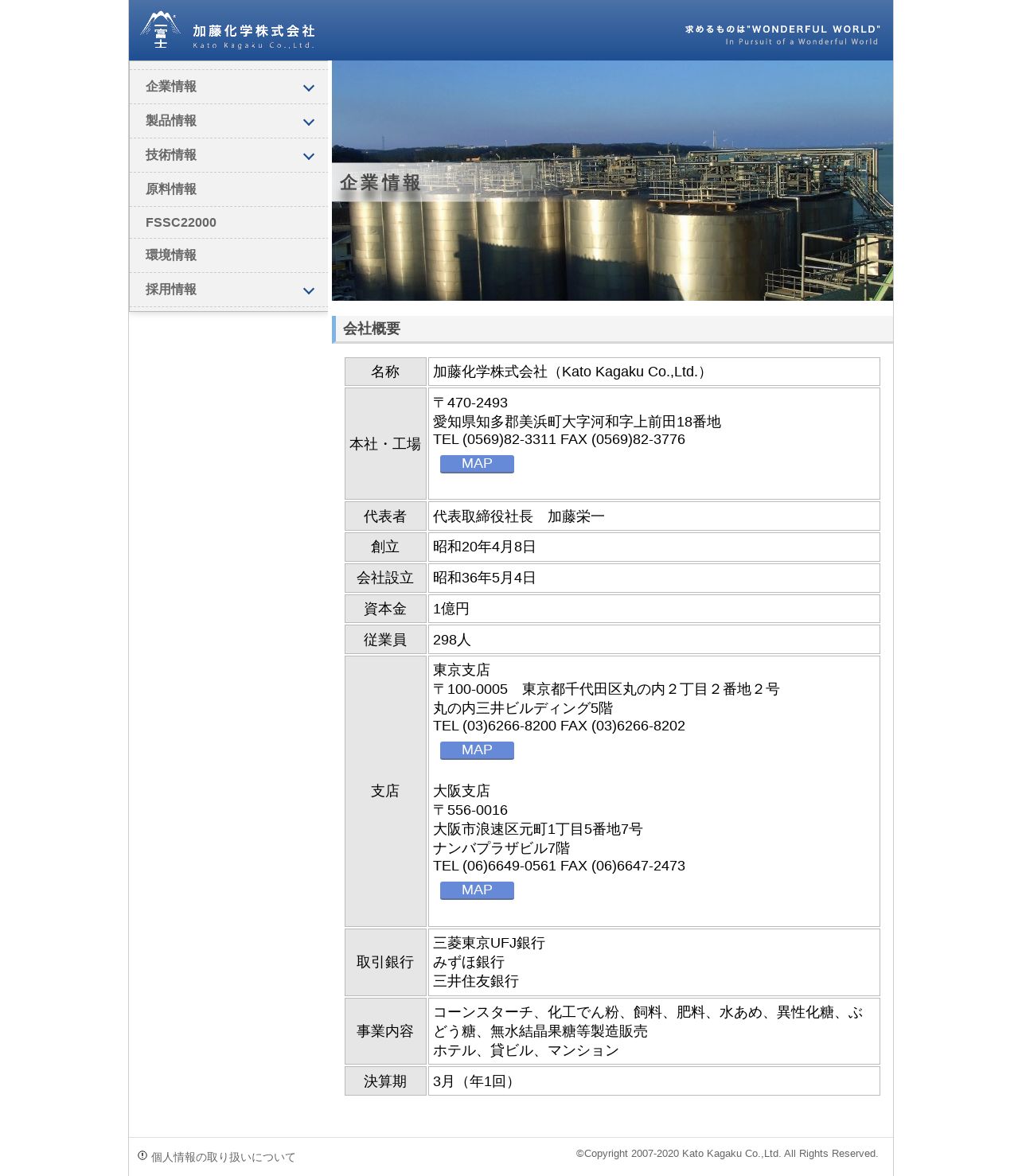Open 個人情報の取り扱いについて link

coord(223,1157)
